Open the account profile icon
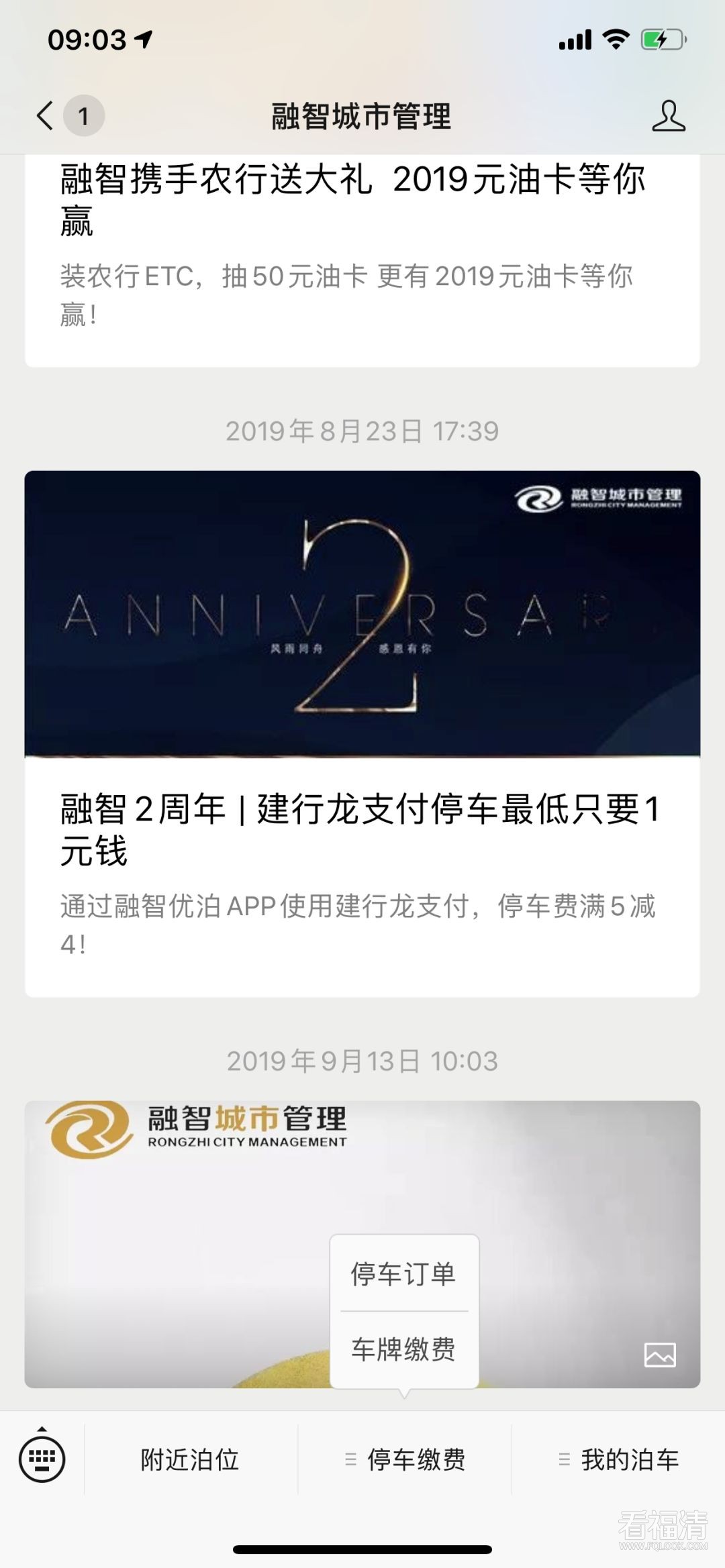This screenshot has width=725, height=1568. 668,116
